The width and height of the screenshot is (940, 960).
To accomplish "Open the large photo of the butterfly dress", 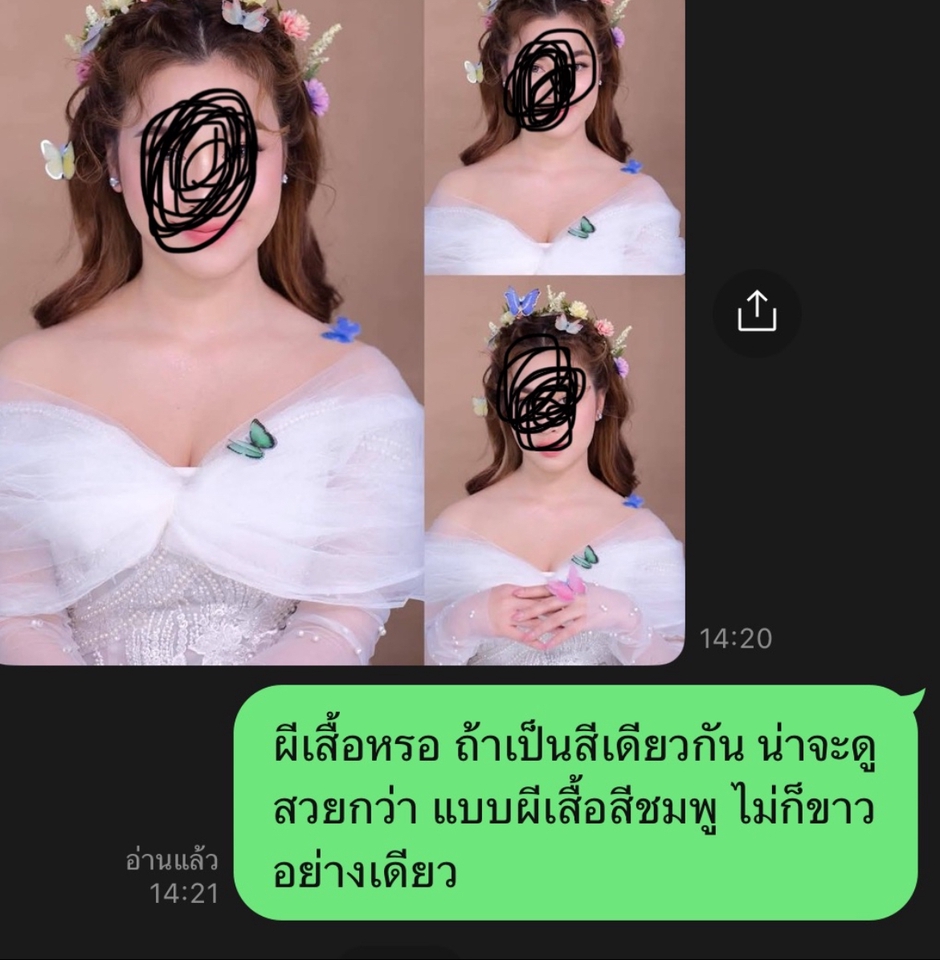I will (211, 400).
